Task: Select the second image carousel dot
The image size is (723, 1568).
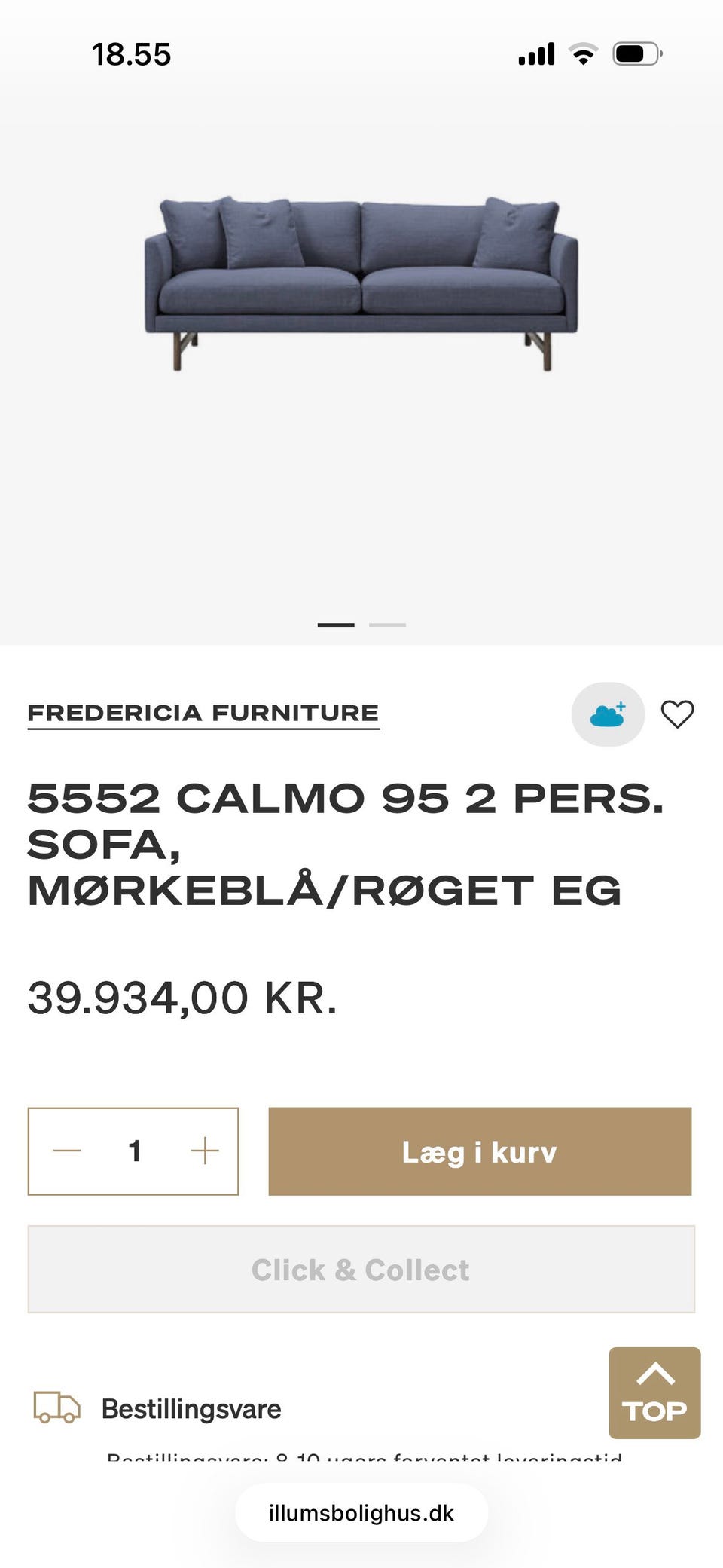Action: pos(390,624)
